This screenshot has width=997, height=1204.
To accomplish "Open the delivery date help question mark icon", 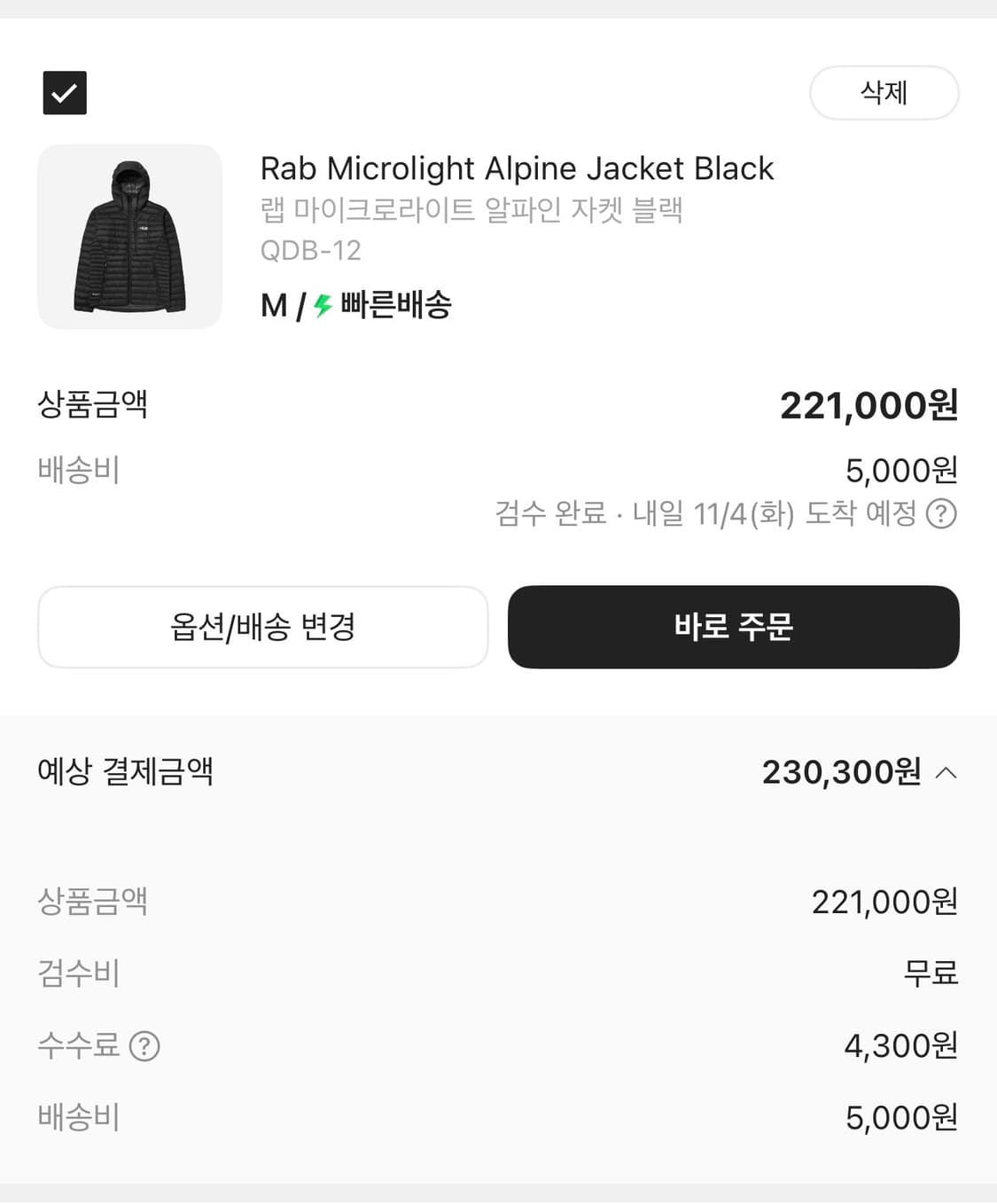I will 942,514.
